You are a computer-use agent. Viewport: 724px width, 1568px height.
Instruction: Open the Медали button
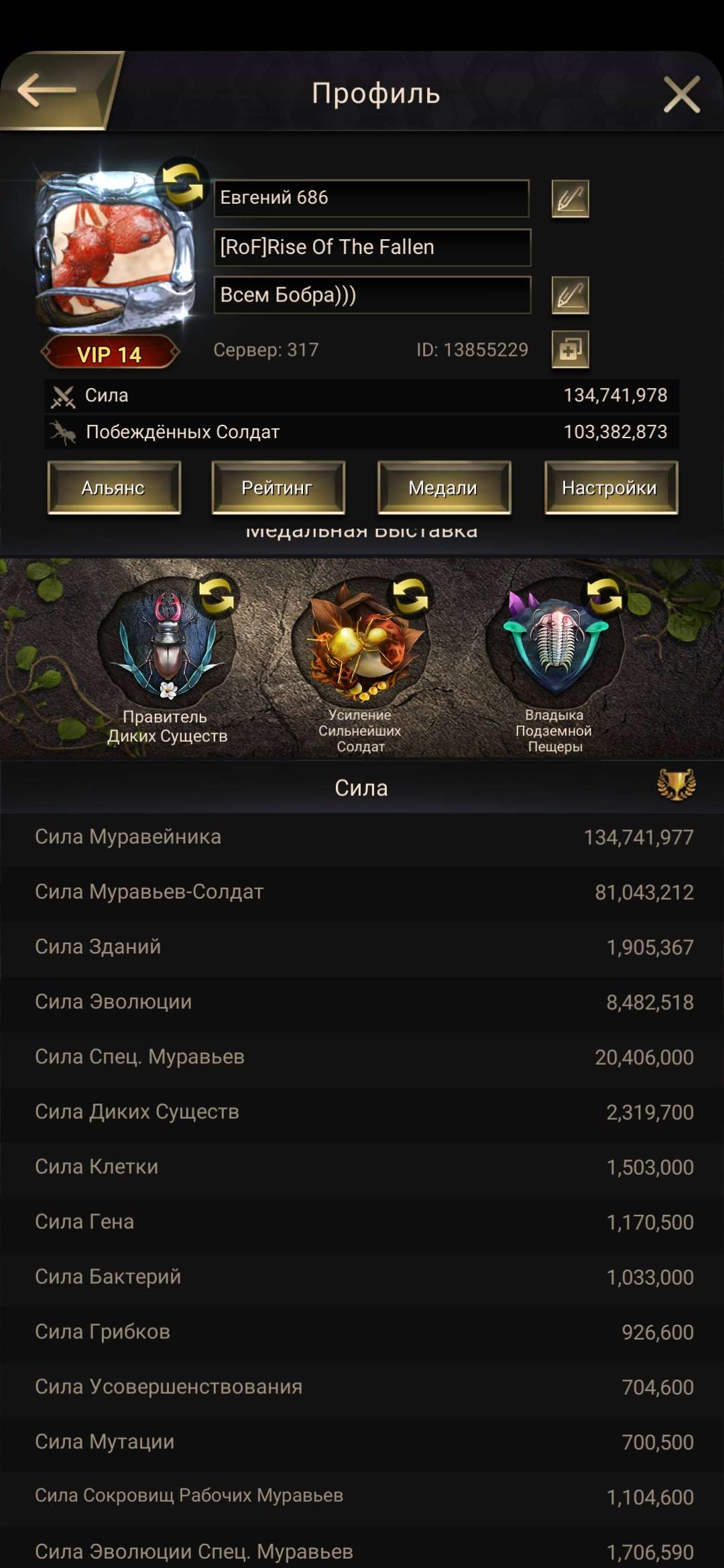444,488
